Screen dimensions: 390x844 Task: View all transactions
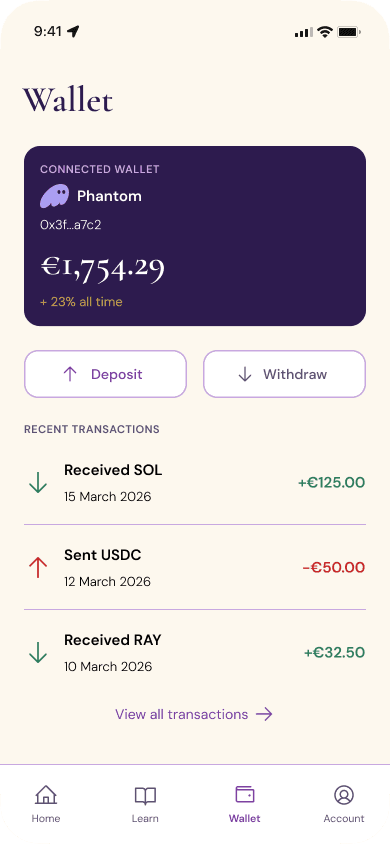click(x=194, y=714)
